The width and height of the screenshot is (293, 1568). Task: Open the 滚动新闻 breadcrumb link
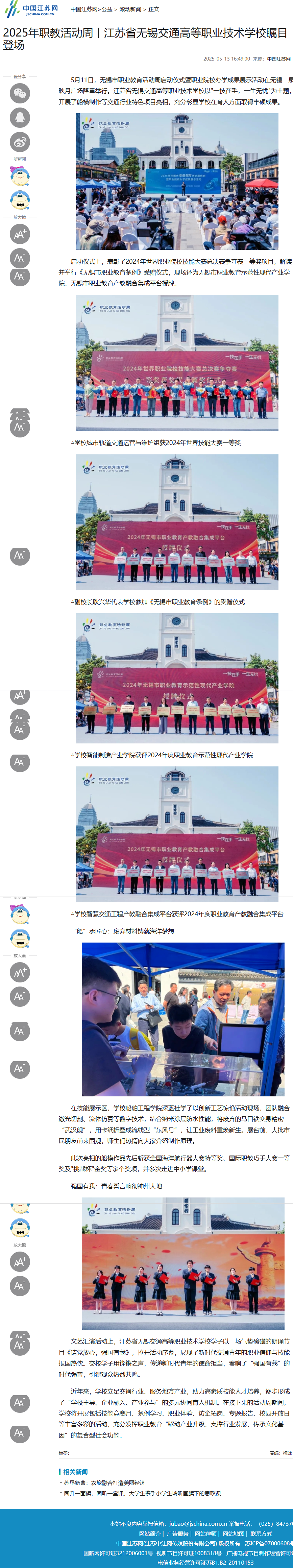[x=130, y=9]
